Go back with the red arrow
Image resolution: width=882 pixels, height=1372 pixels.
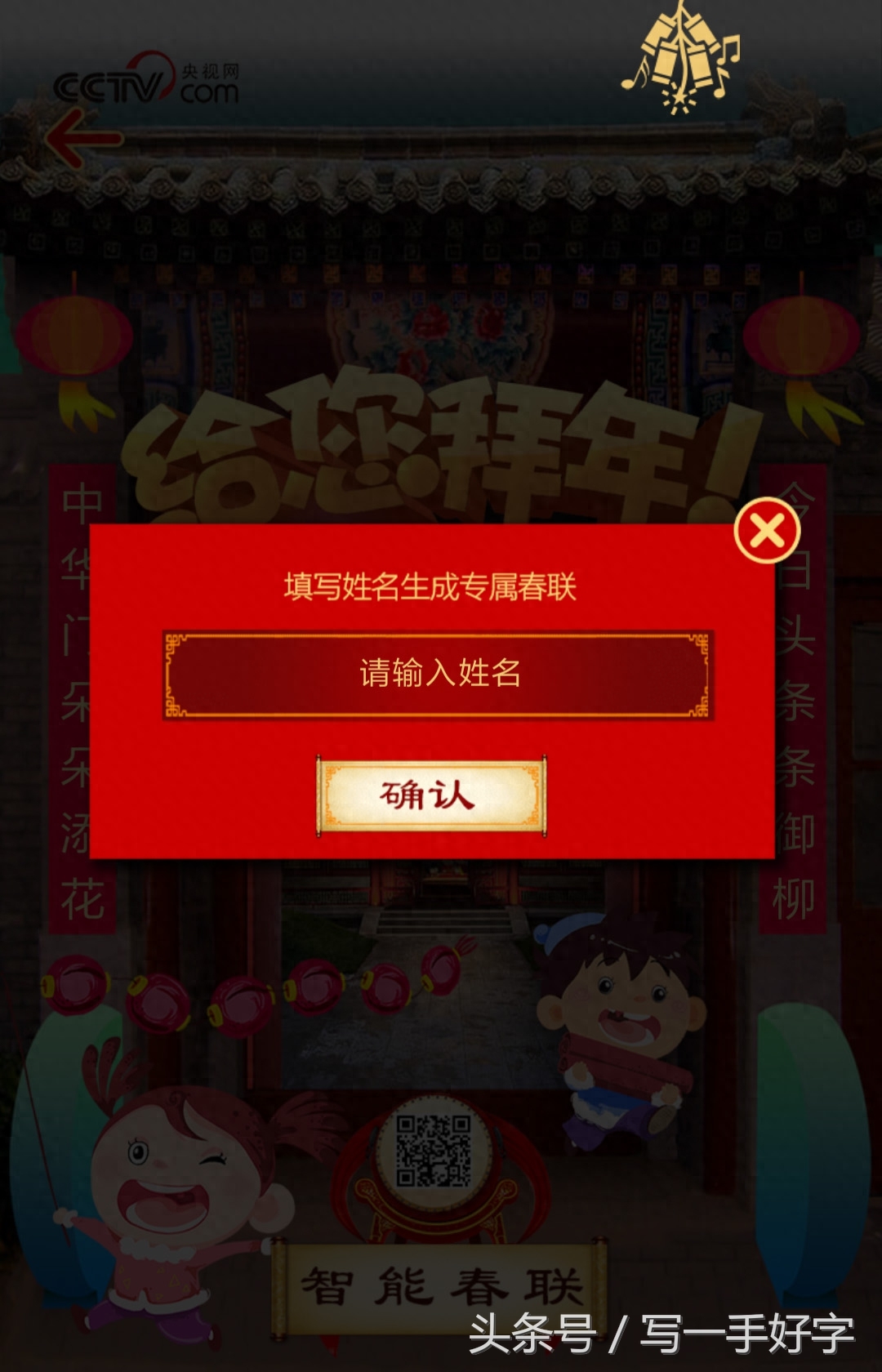[83, 138]
